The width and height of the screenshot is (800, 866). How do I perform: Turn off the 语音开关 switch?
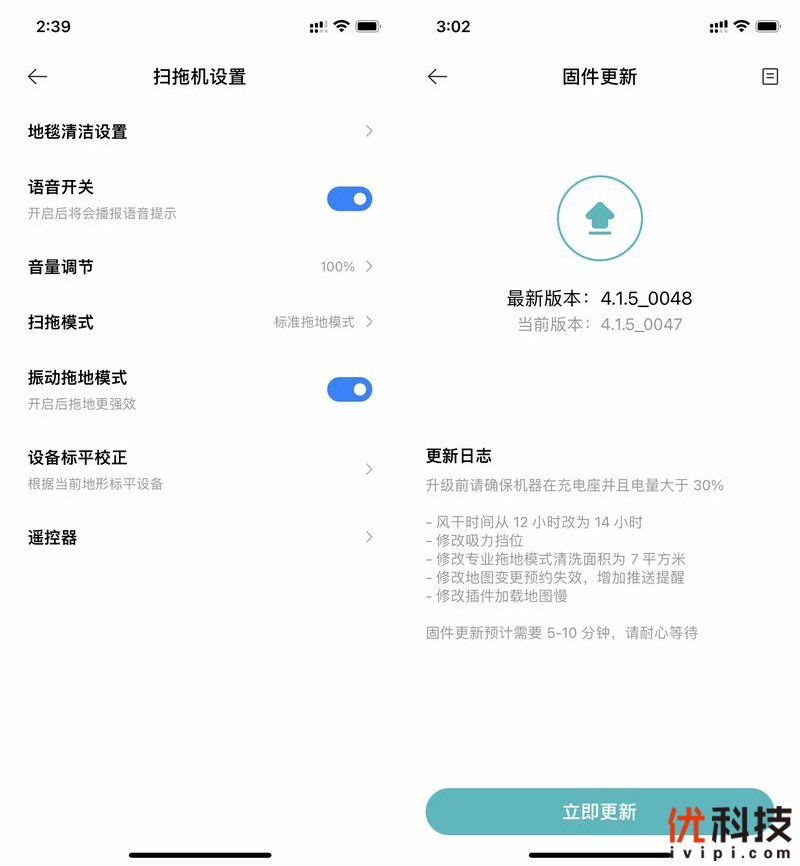pyautogui.click(x=349, y=199)
